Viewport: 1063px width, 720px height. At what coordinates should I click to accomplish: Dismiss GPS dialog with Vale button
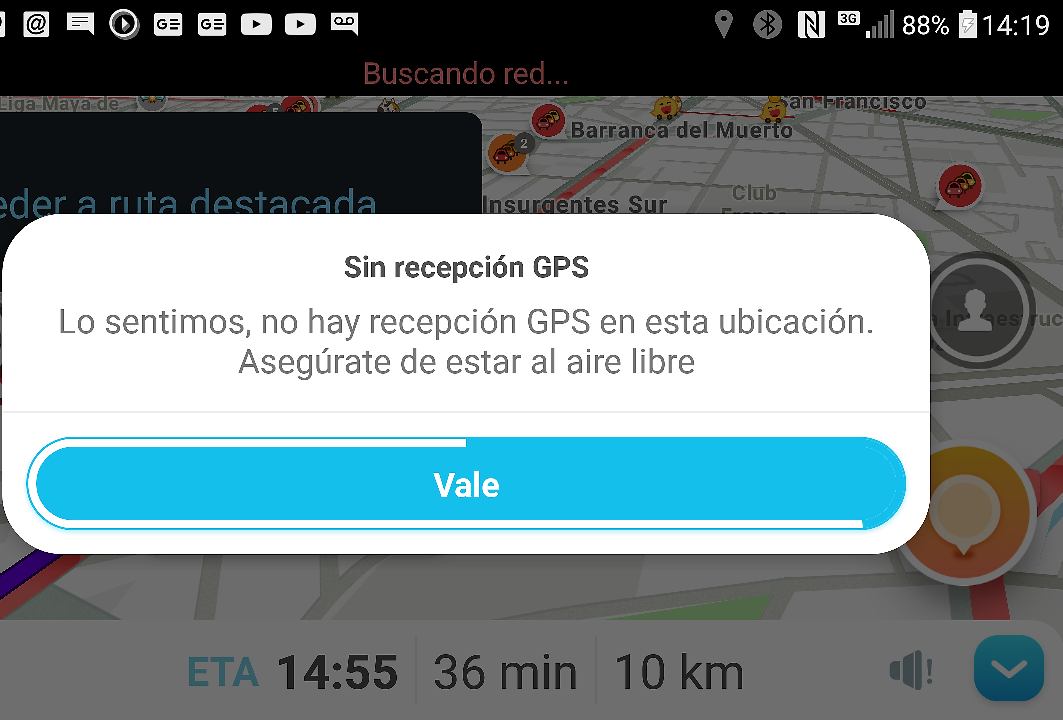coord(466,485)
